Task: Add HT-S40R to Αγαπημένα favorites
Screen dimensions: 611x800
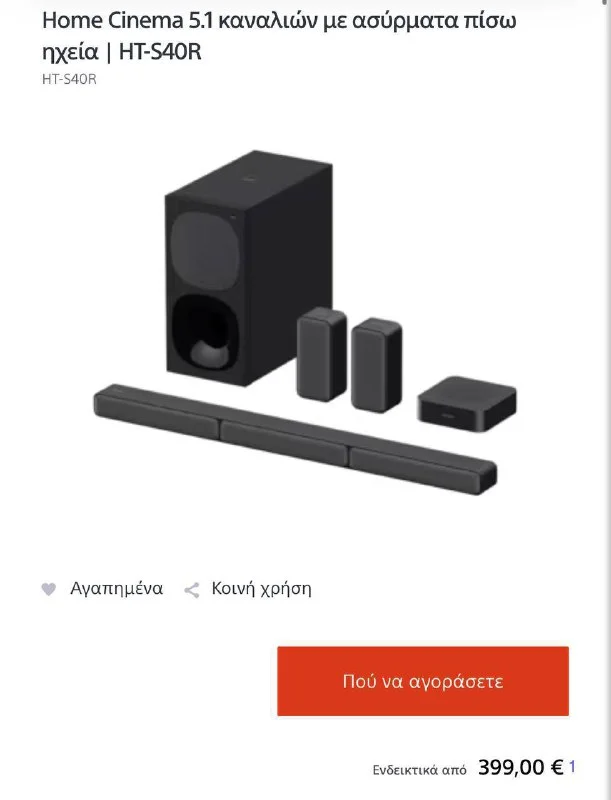Action: (x=103, y=589)
